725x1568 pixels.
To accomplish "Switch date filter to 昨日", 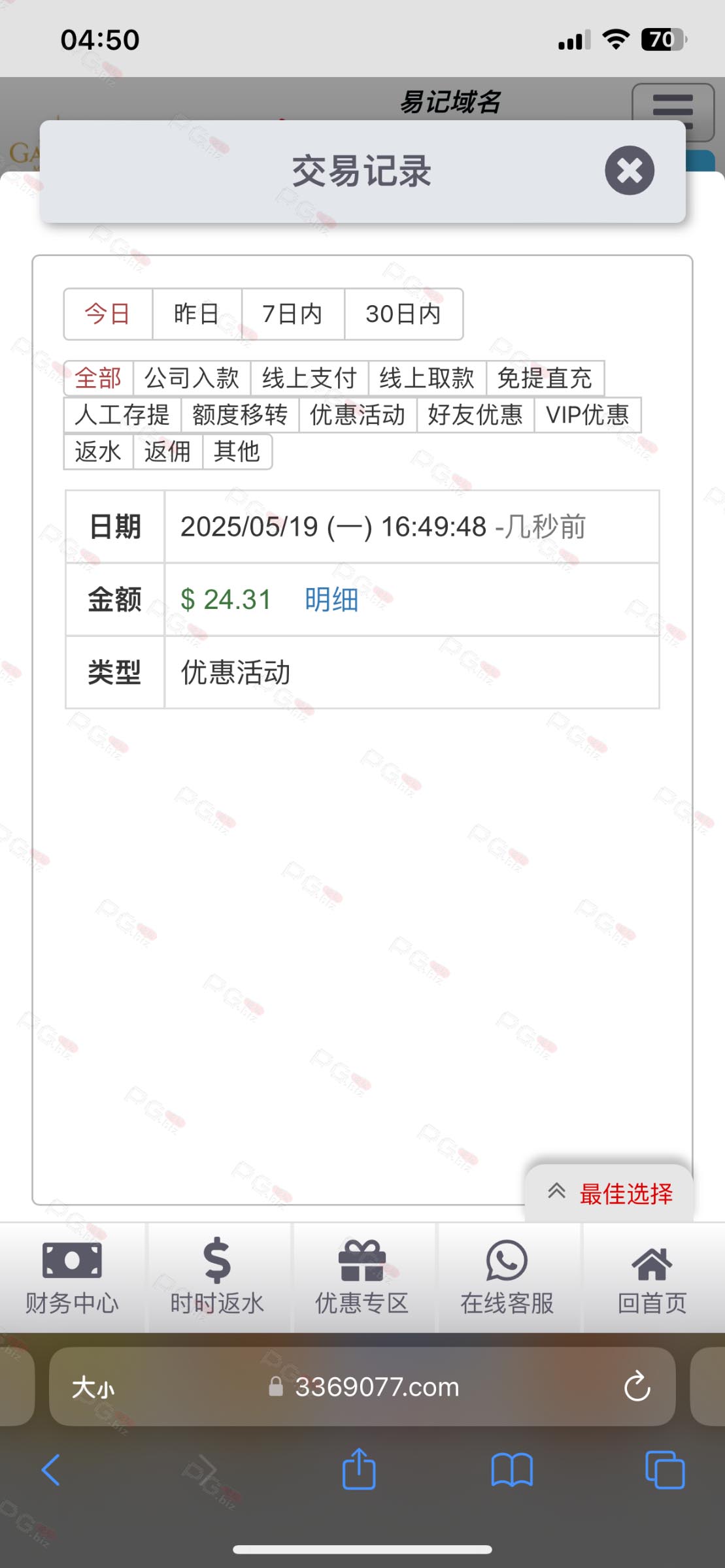I will pos(197,314).
